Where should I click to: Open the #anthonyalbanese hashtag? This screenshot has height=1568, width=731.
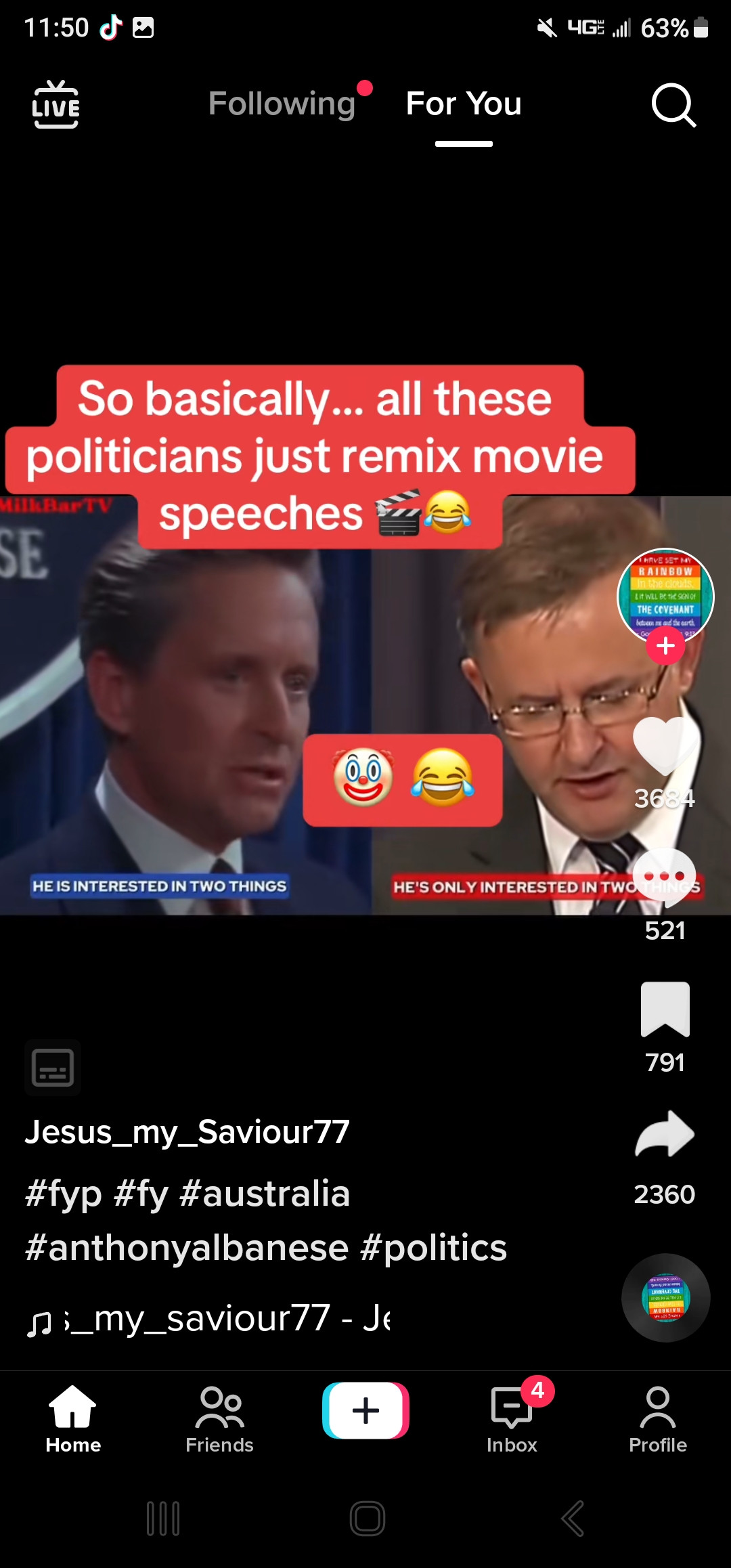tap(187, 1247)
